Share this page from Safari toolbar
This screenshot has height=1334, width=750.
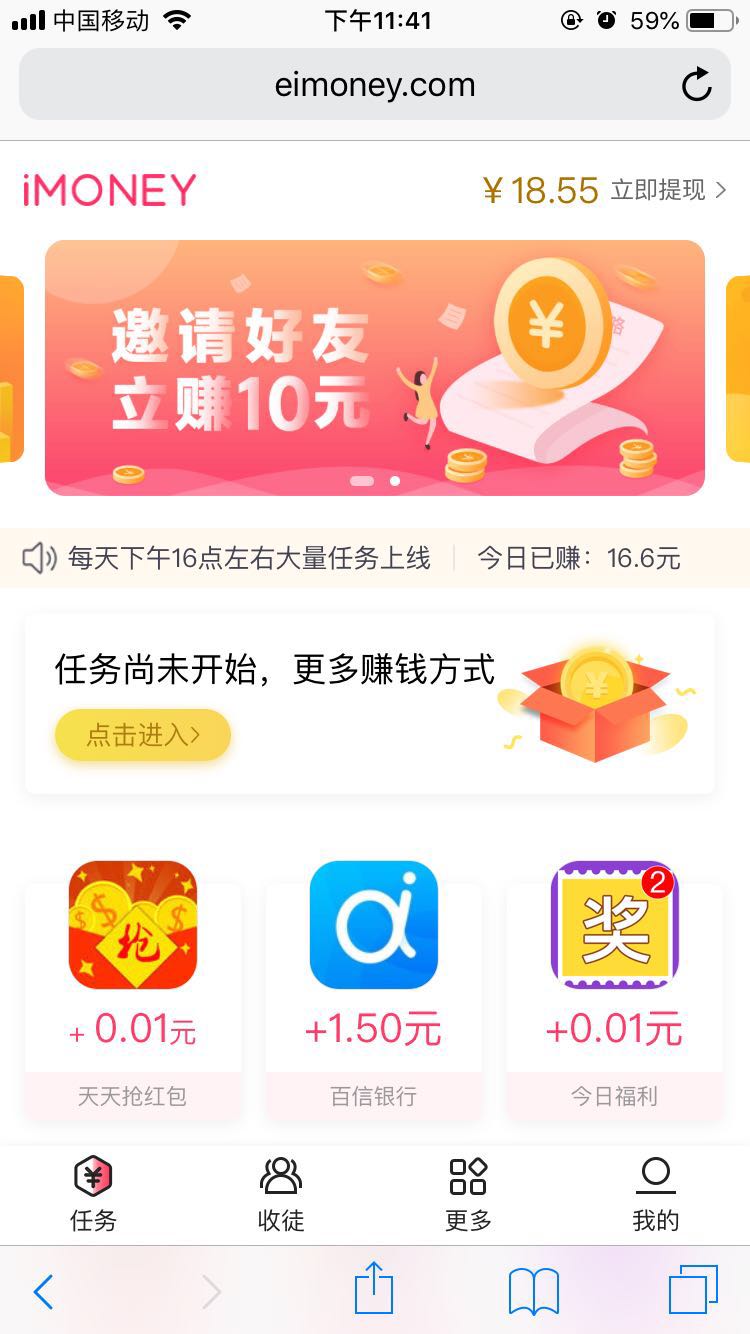[374, 1290]
